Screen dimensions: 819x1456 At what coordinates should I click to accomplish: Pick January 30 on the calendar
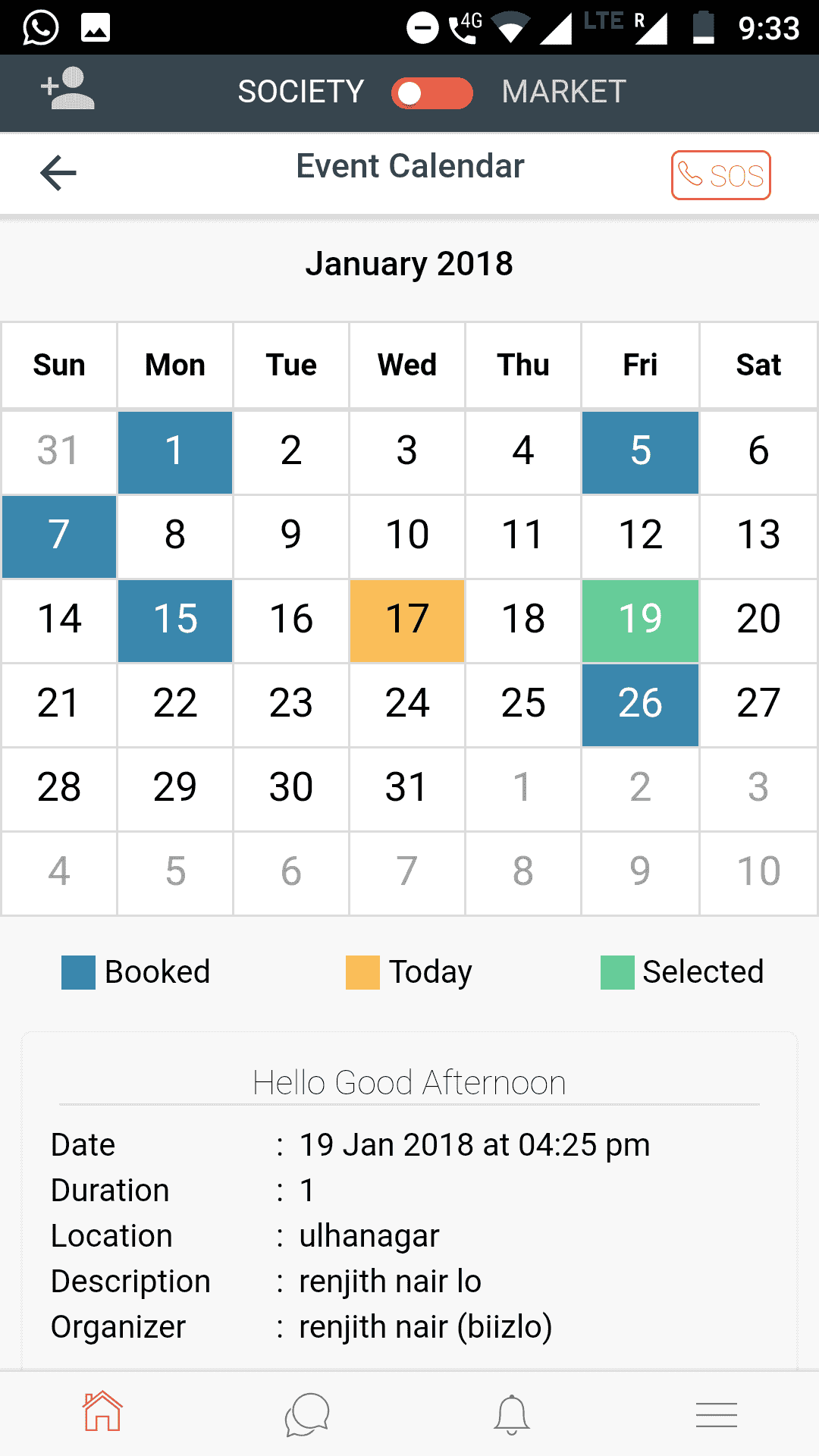click(291, 789)
